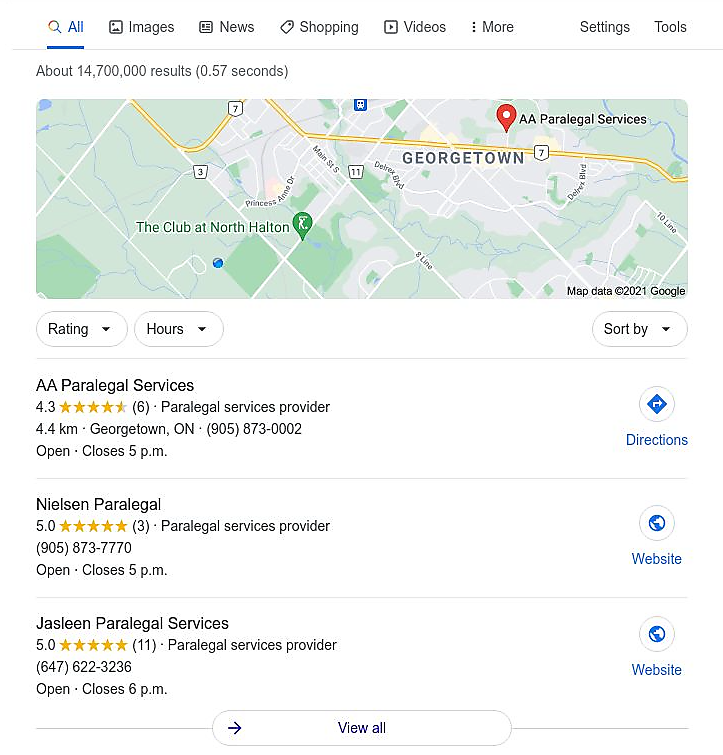Expand the Rating filter dropdown
This screenshot has height=755, width=723.
tap(81, 329)
